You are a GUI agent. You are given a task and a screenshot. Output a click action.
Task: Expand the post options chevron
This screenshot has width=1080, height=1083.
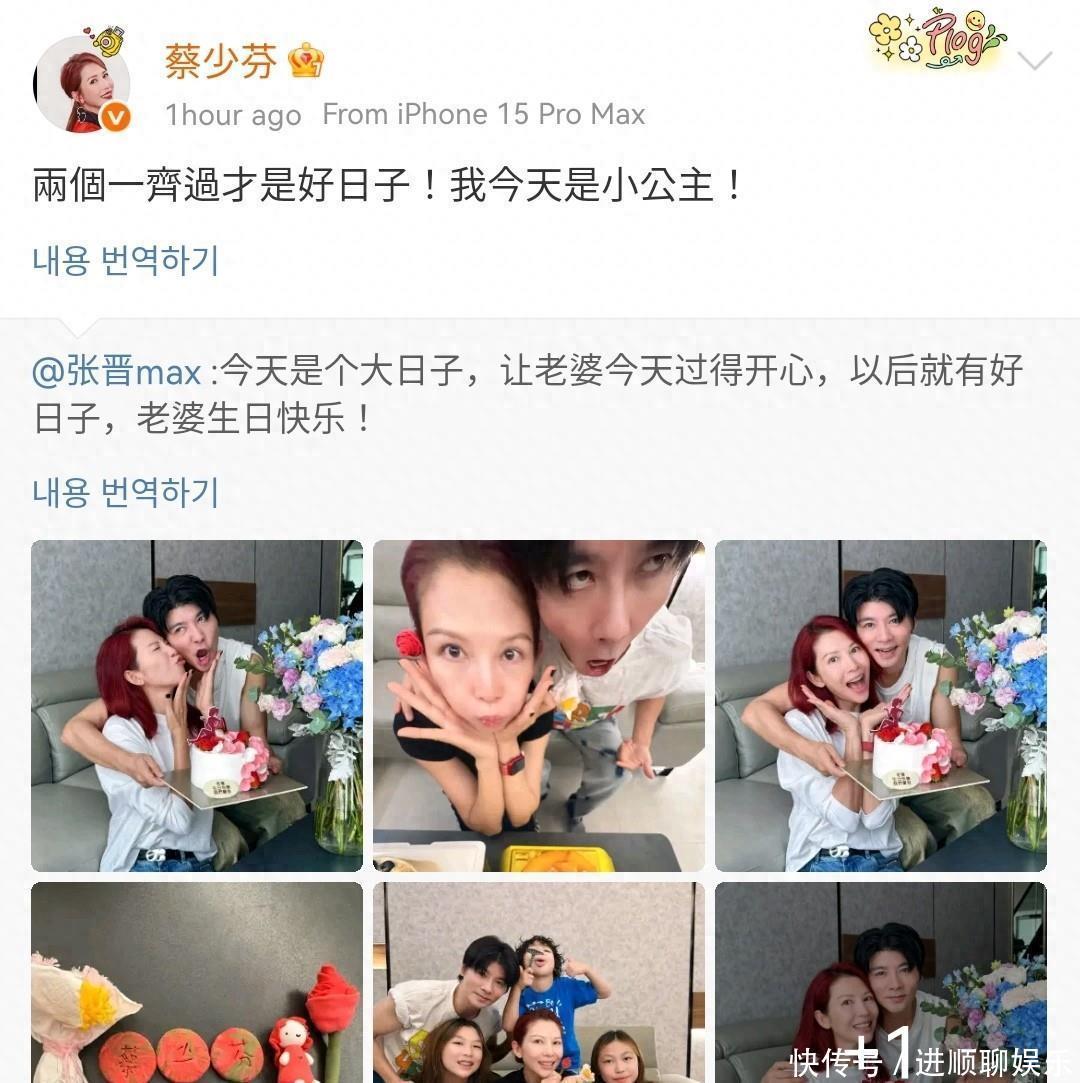(x=1034, y=61)
